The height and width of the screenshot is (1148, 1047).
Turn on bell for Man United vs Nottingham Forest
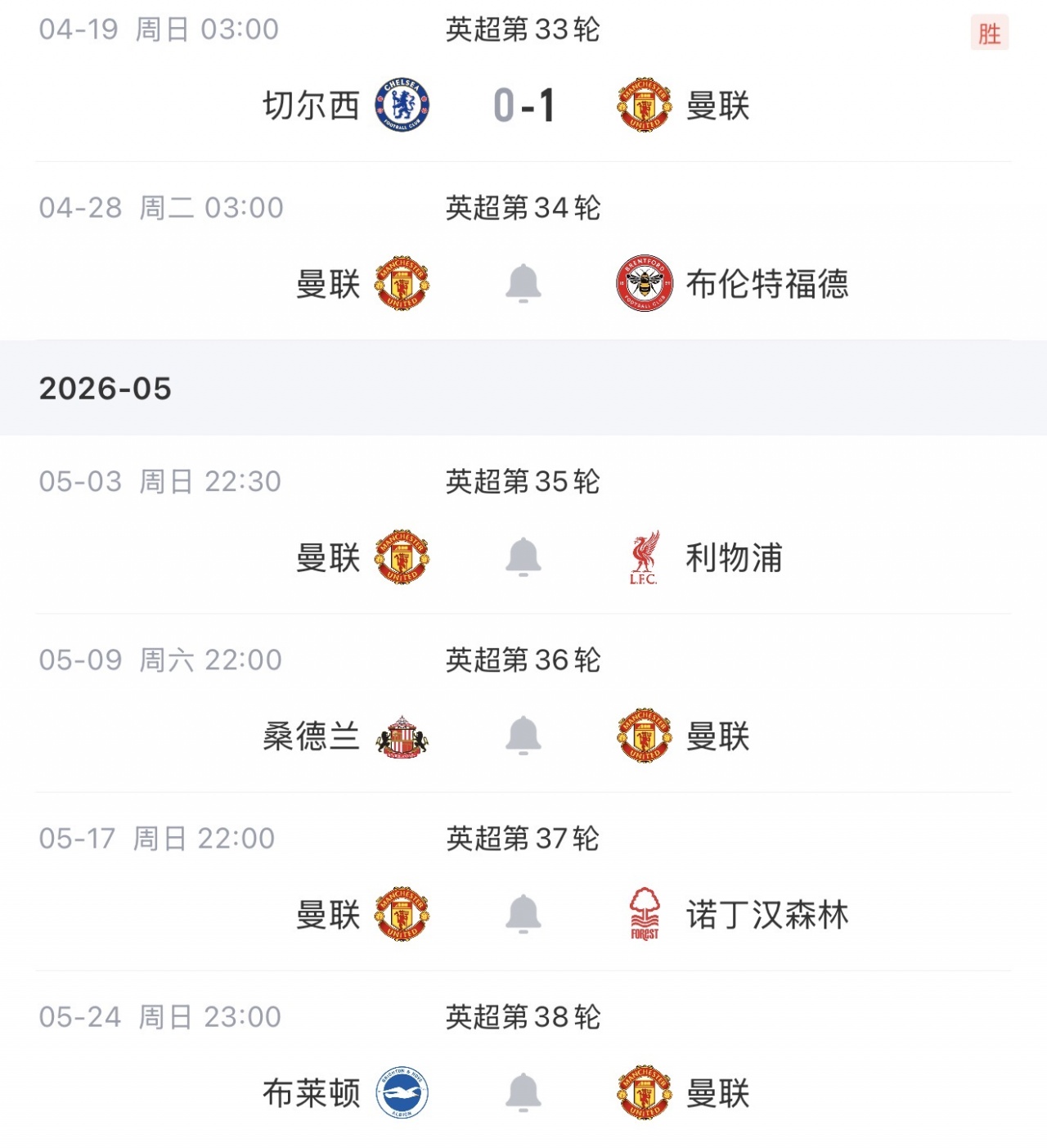point(523,914)
